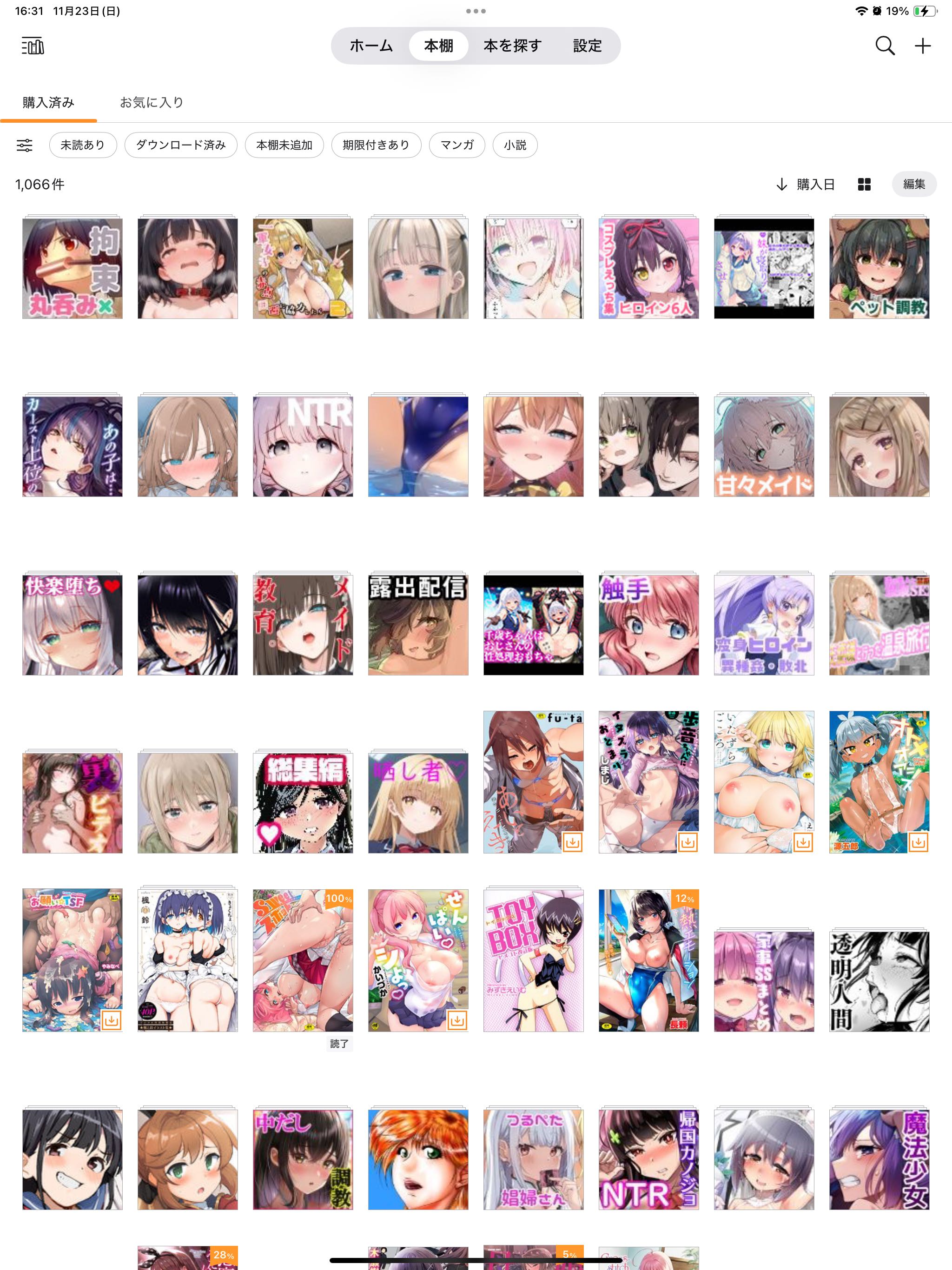
Task: Filter by マンガ chip
Action: [x=457, y=145]
